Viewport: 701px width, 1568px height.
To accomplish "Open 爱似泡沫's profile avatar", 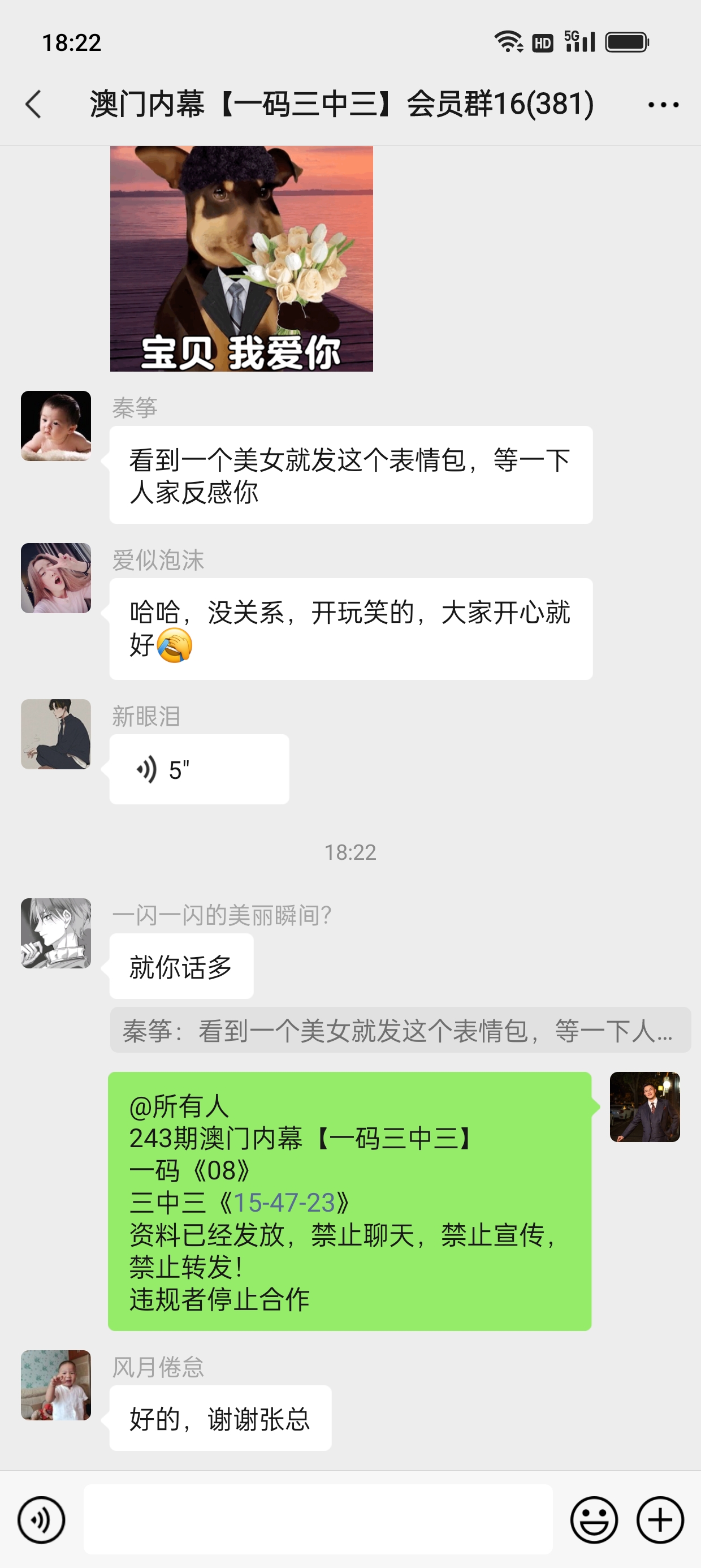I will [56, 578].
